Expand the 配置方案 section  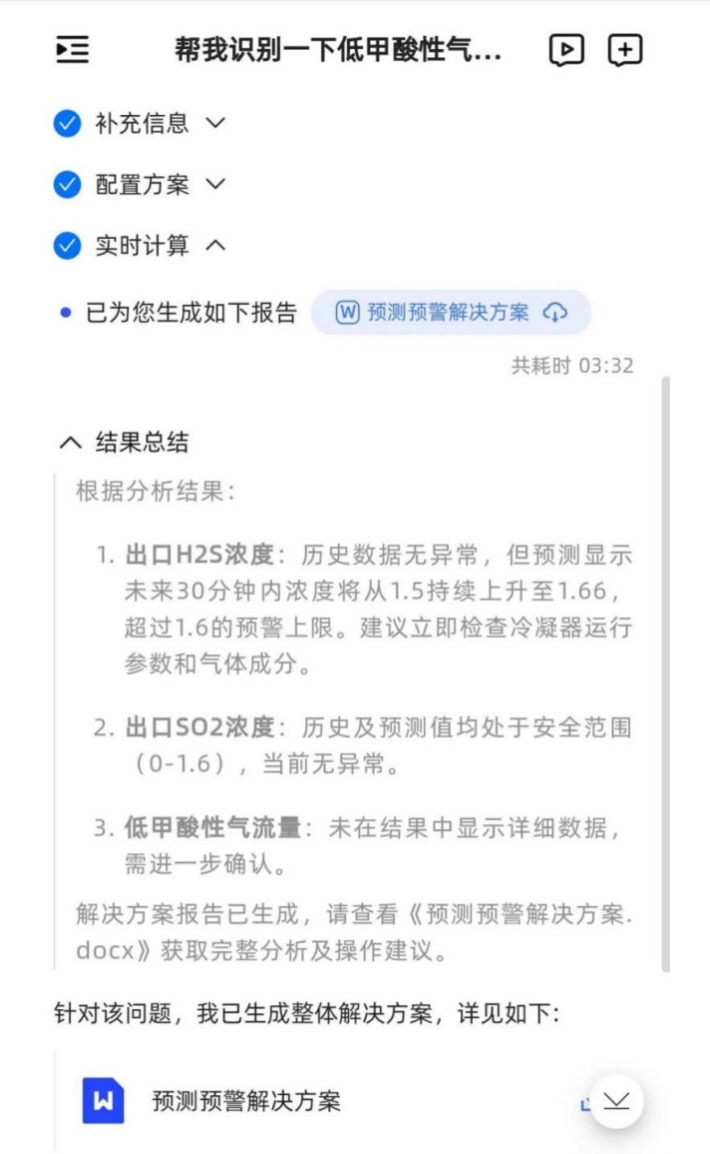[215, 185]
